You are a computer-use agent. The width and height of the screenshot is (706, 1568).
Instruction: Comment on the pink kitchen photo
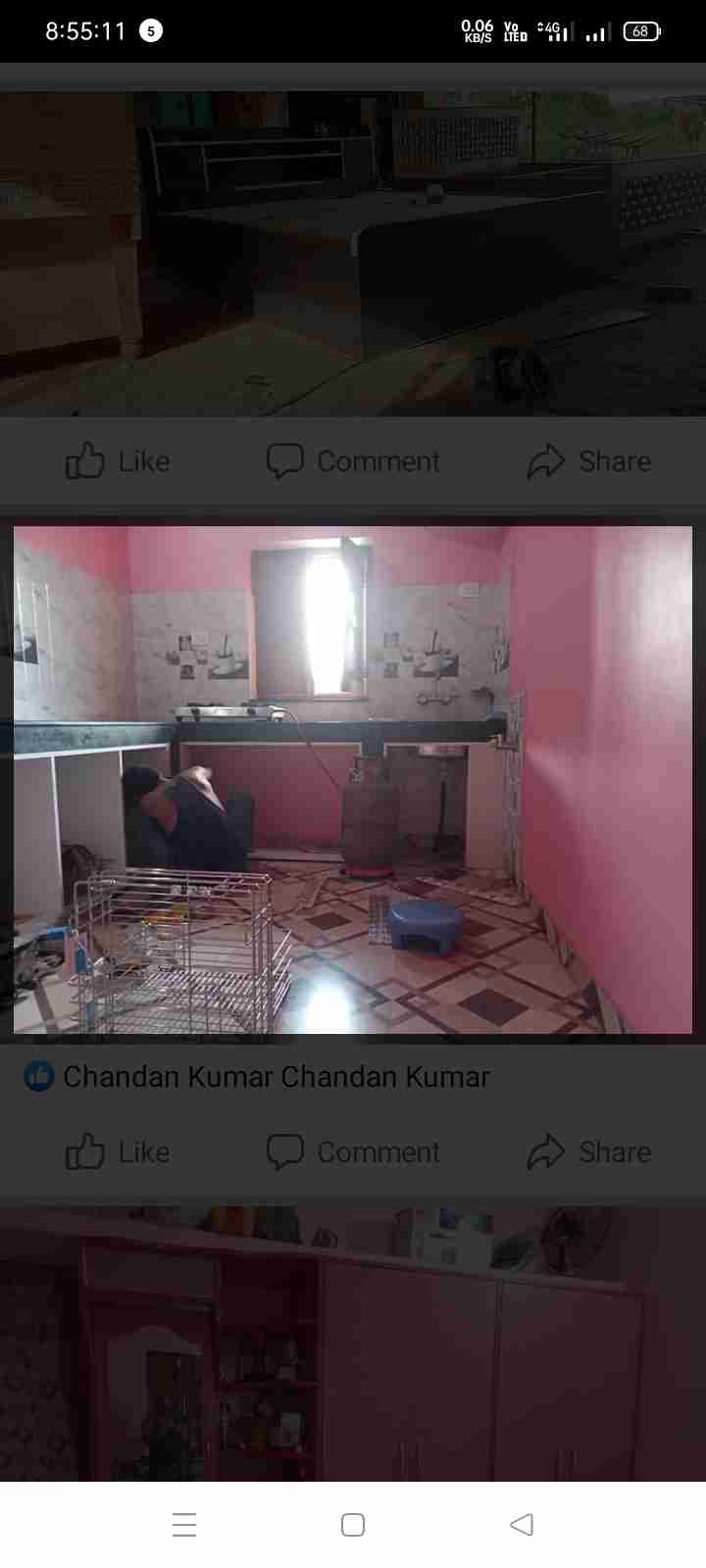pos(353,1152)
